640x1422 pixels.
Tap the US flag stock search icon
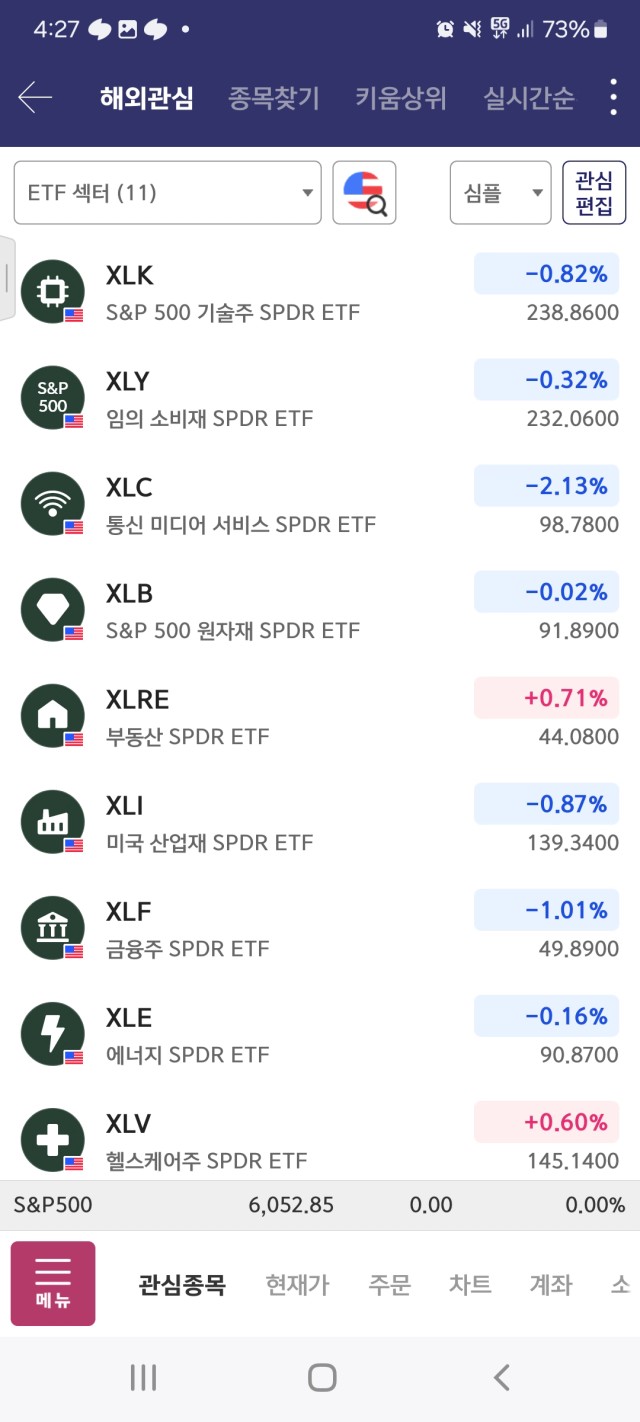pos(365,193)
